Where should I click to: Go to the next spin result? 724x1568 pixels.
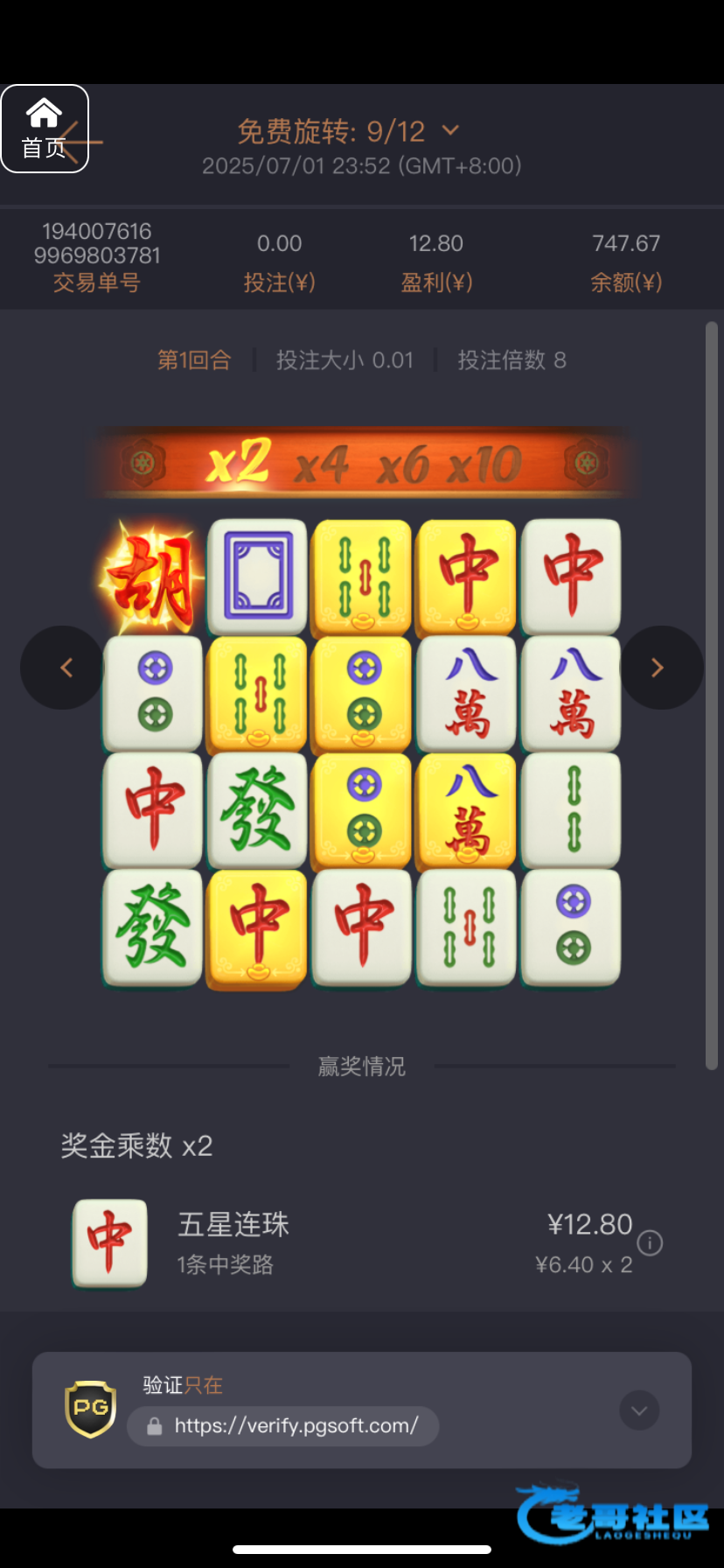pos(661,668)
